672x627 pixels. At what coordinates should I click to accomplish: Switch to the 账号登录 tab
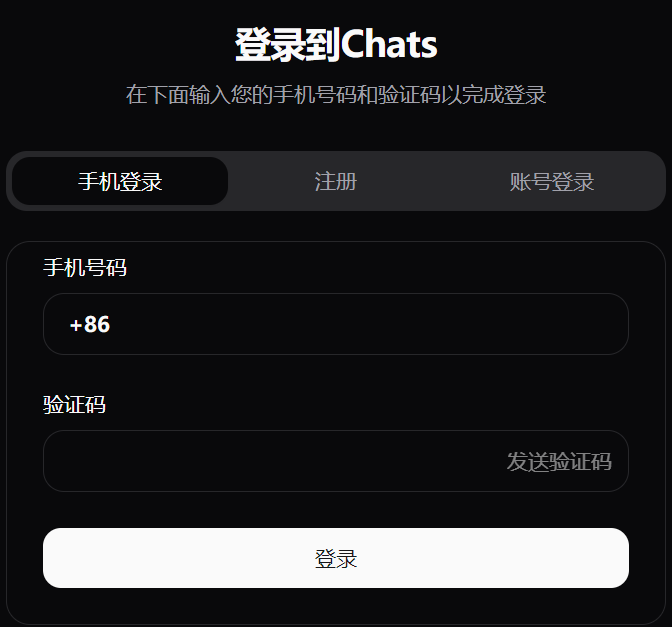(552, 181)
